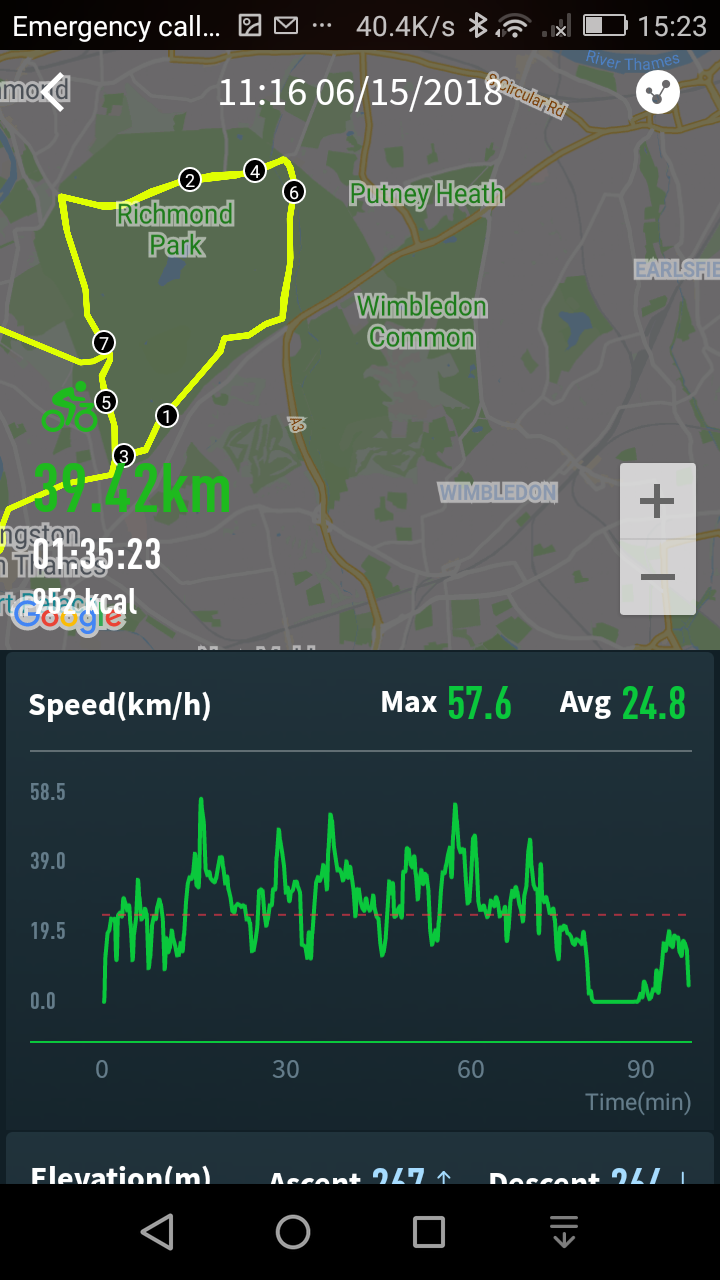
Task: Tap kilometer marker 6 on the route
Action: click(x=293, y=191)
